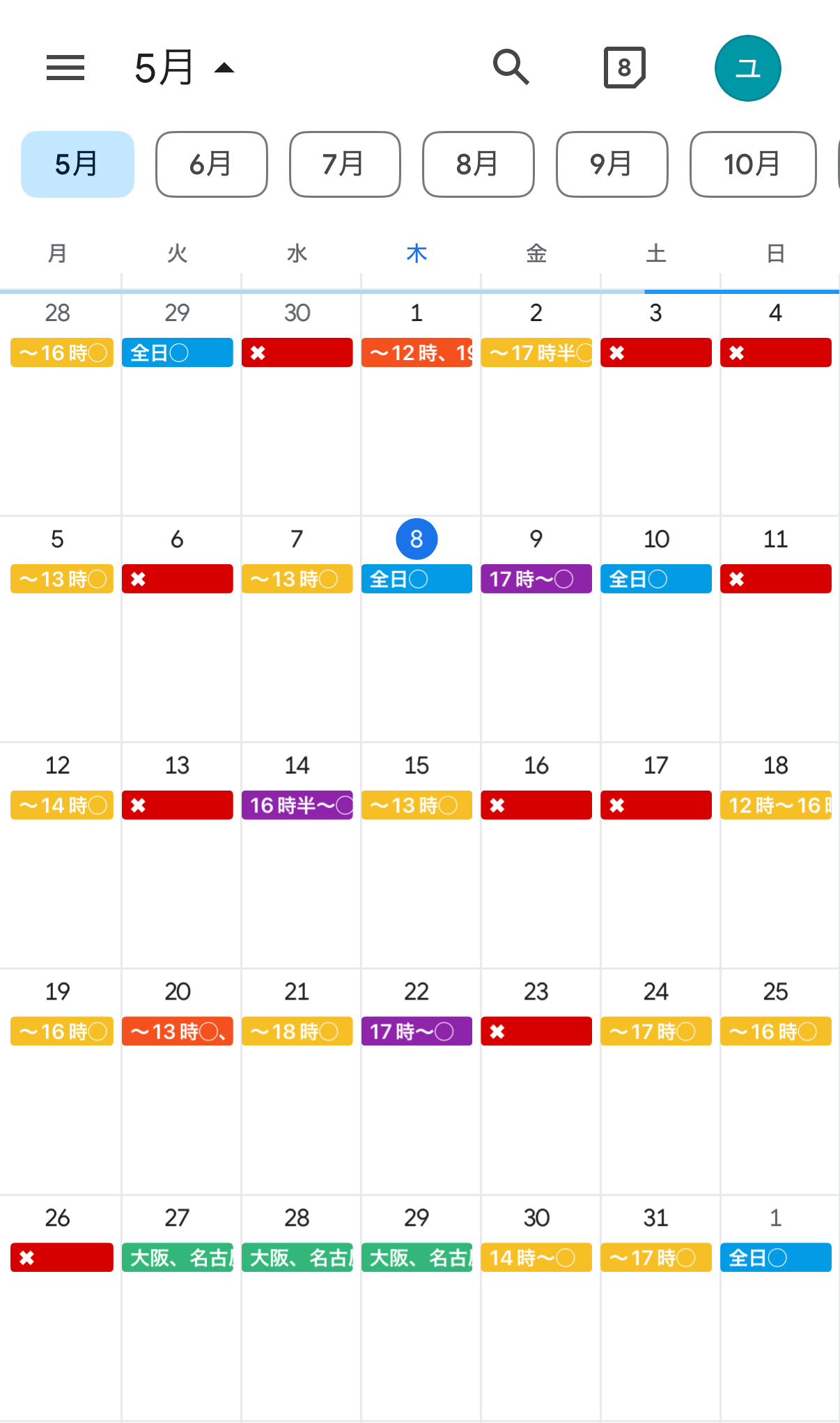Open the 大阪、名古 event on May 27
840x1423 pixels.
click(178, 1258)
